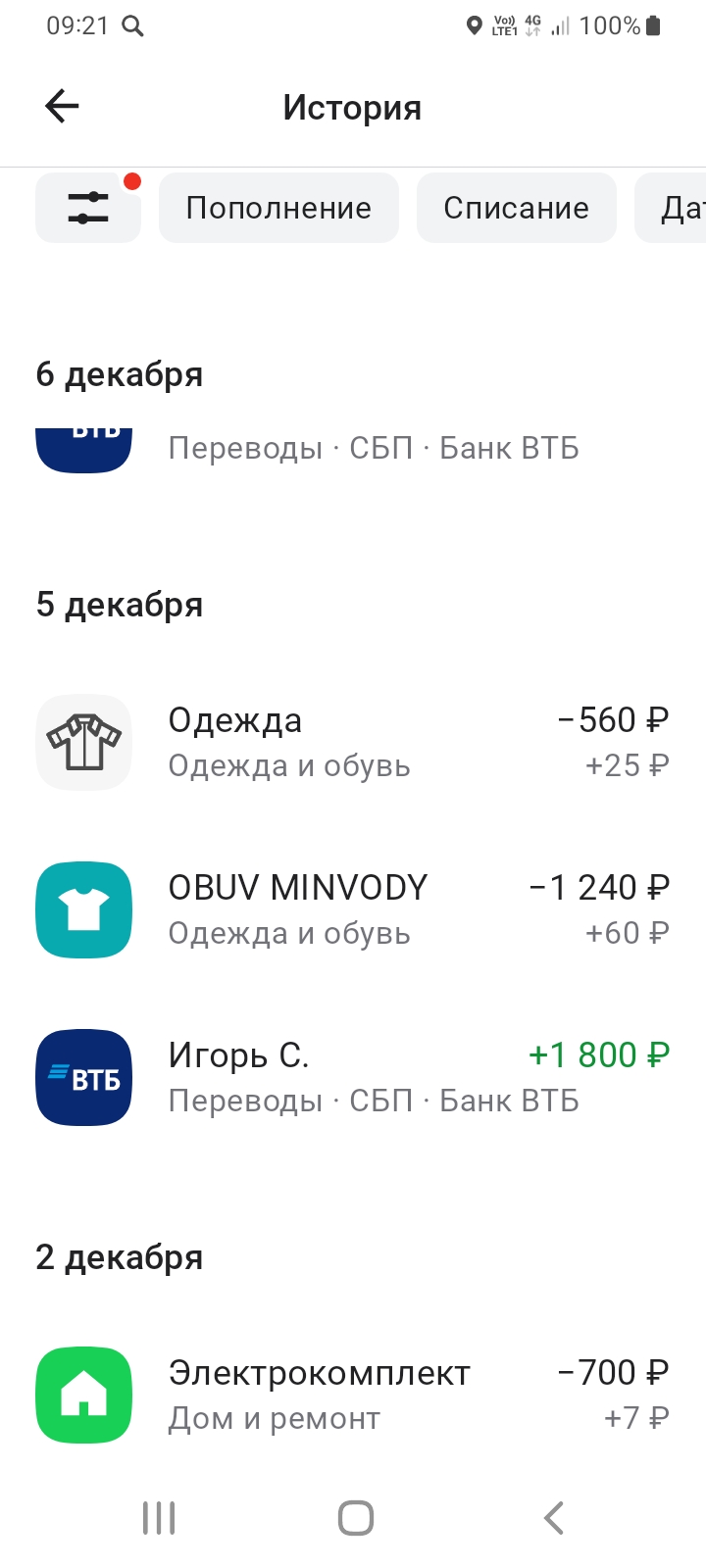View the OBUV MINVODY transaction details
This screenshot has width=706, height=1568.
tap(353, 909)
